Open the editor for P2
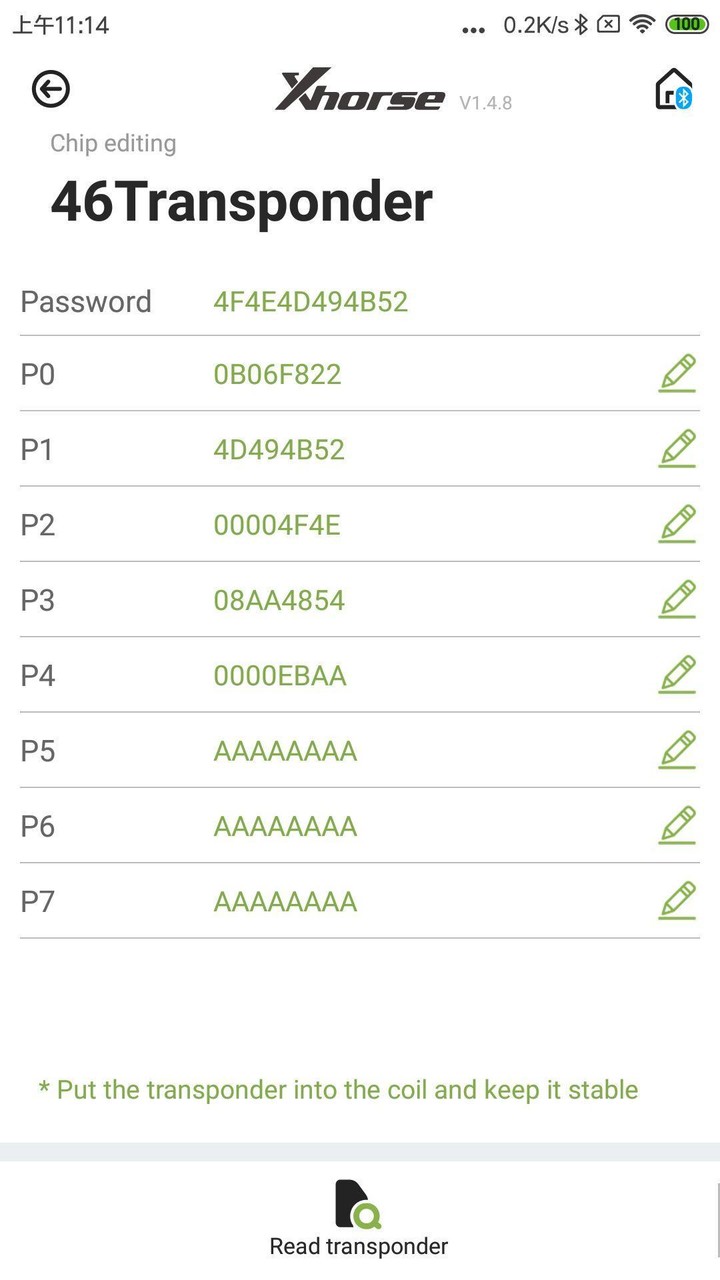 [677, 524]
